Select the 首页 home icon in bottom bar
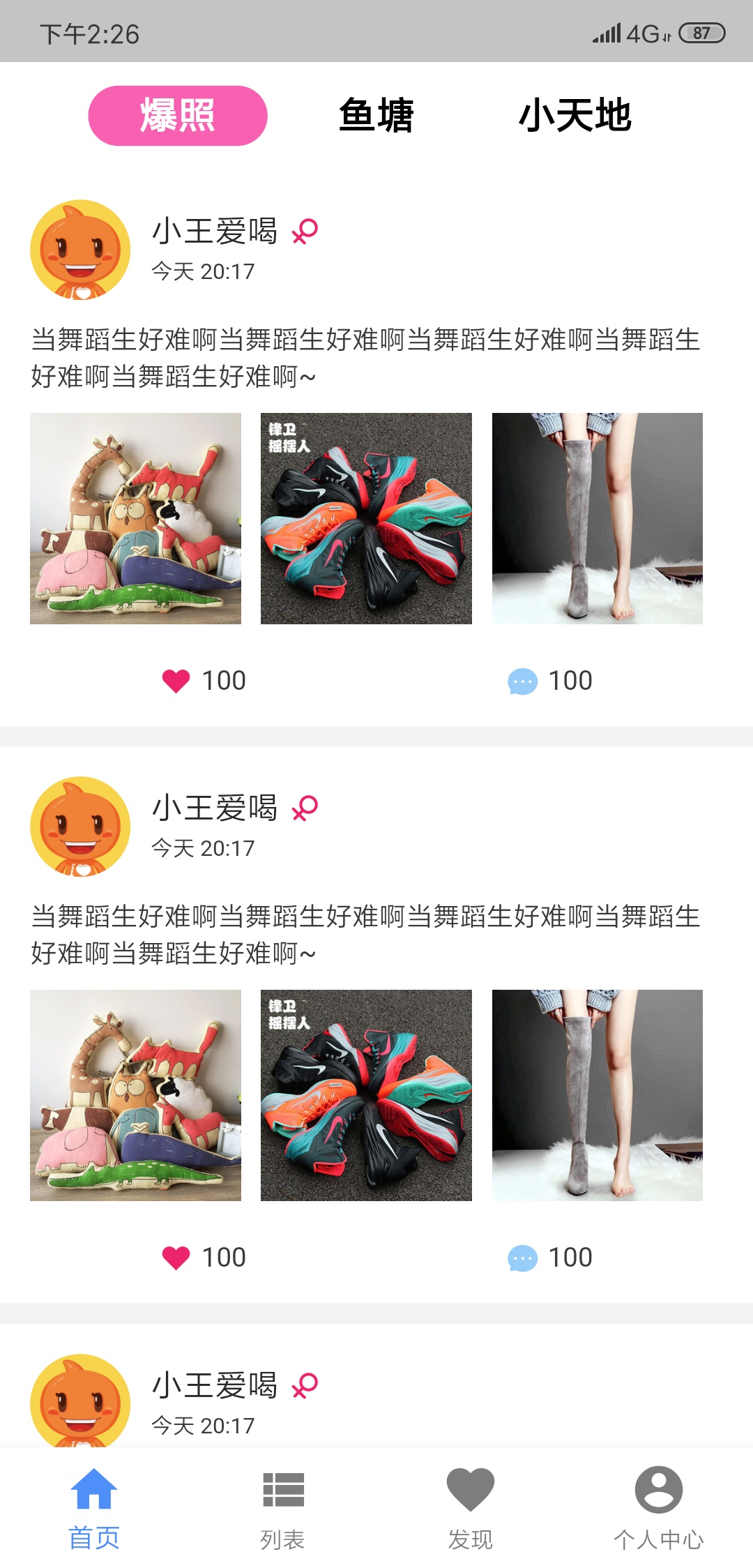The height and width of the screenshot is (1568, 753). tap(94, 1491)
